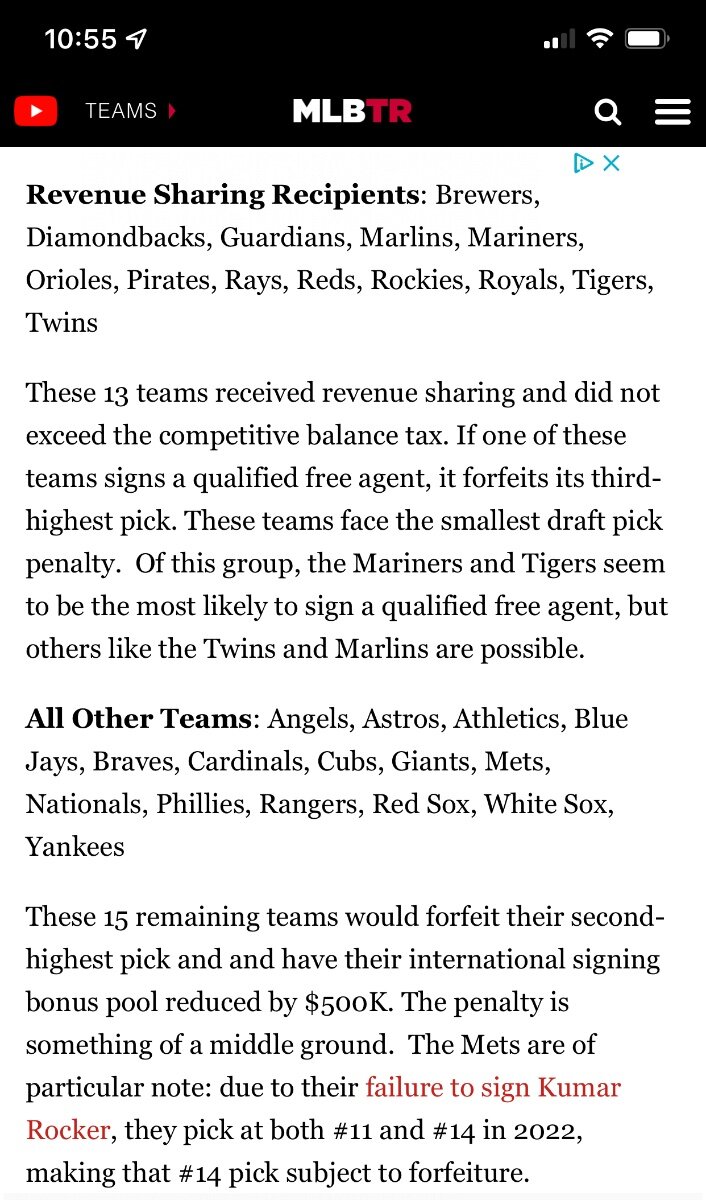The width and height of the screenshot is (706, 1200).
Task: Close the ad banner
Action: [611, 163]
